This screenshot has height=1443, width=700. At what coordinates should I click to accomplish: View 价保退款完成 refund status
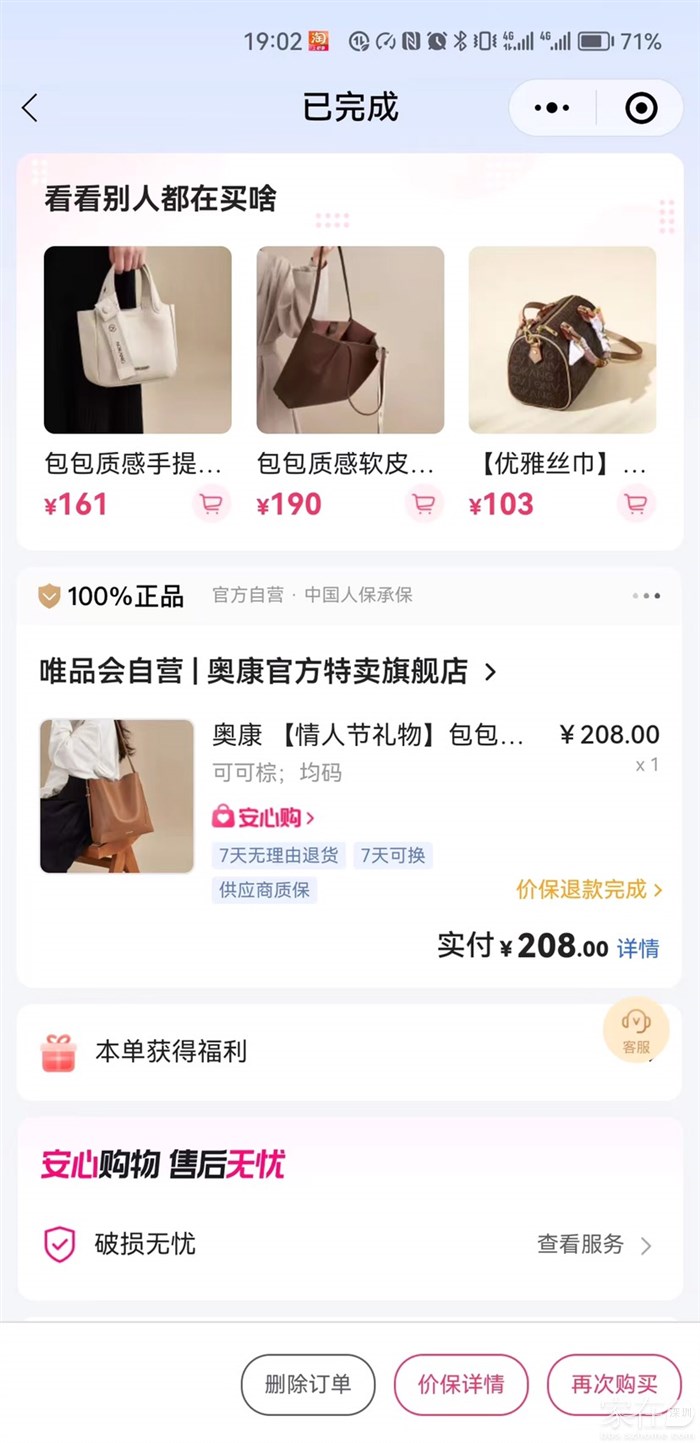pyautogui.click(x=589, y=889)
